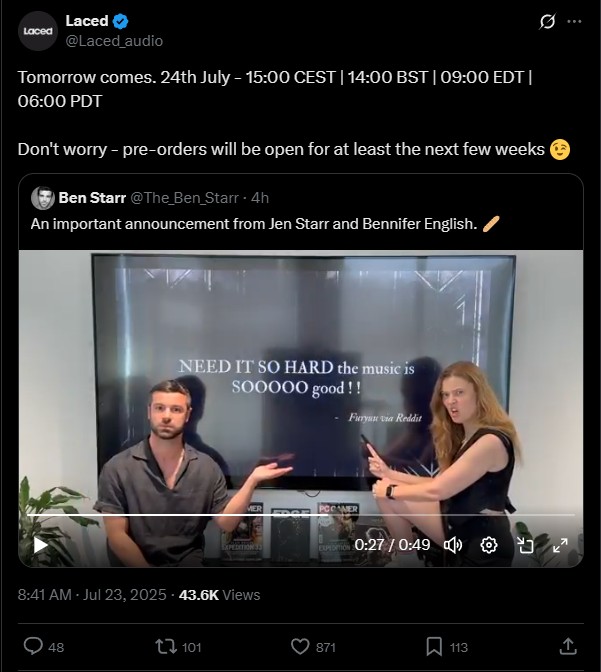601x672 pixels.
Task: Open the post's overflow menu
Action: click(x=574, y=21)
